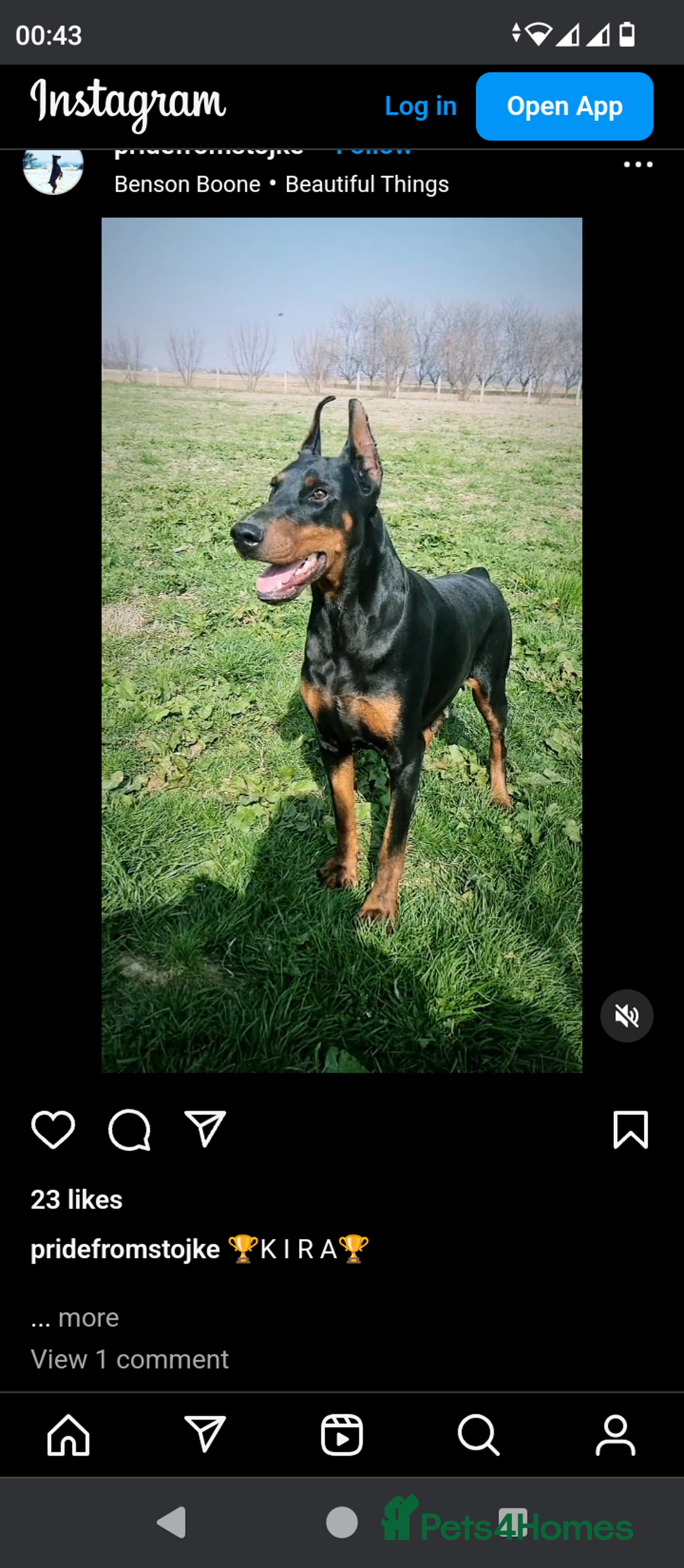The width and height of the screenshot is (684, 1568).
Task: Open pridefromstojke's profile avatar
Action: click(x=54, y=169)
